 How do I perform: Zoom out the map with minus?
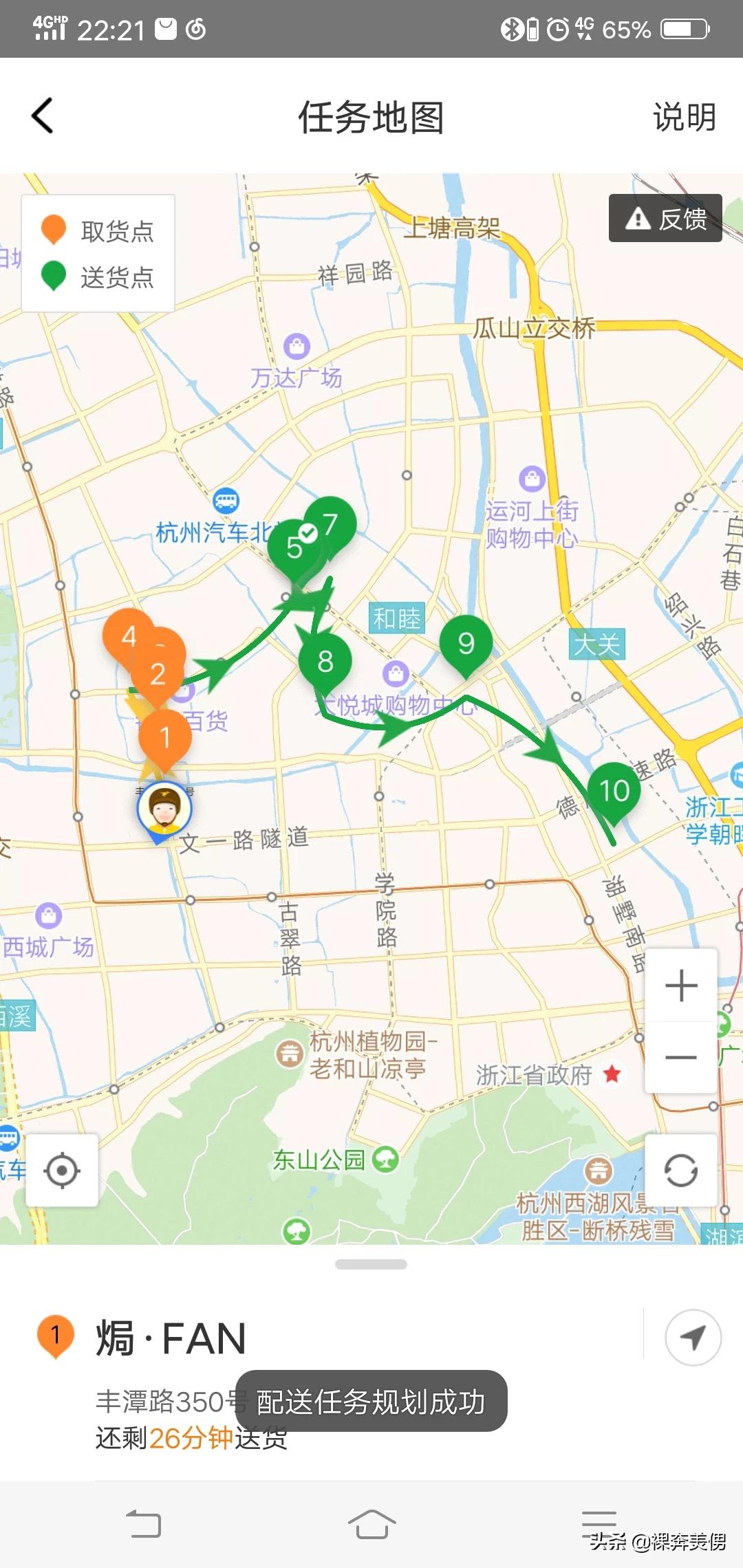pyautogui.click(x=681, y=1057)
